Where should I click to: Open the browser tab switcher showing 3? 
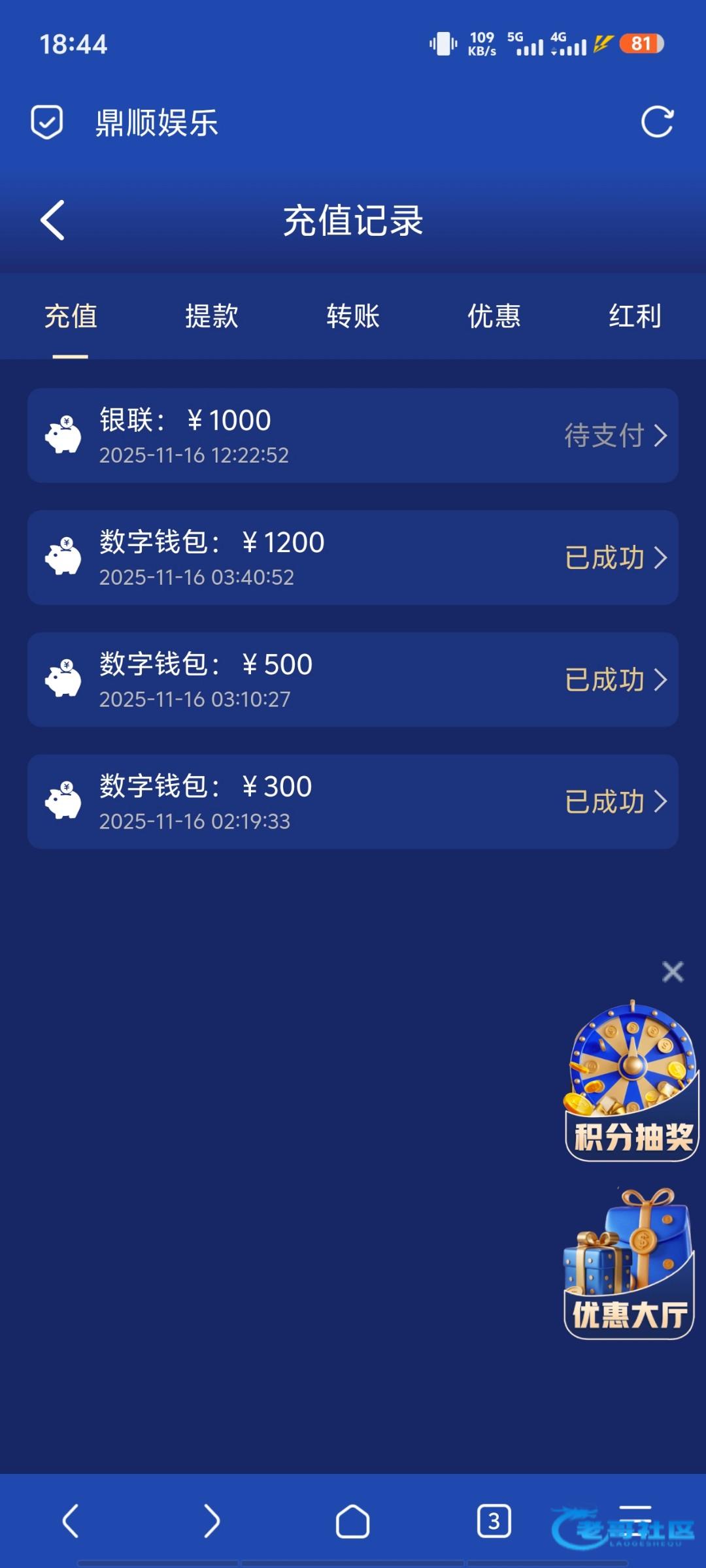coord(494,1521)
